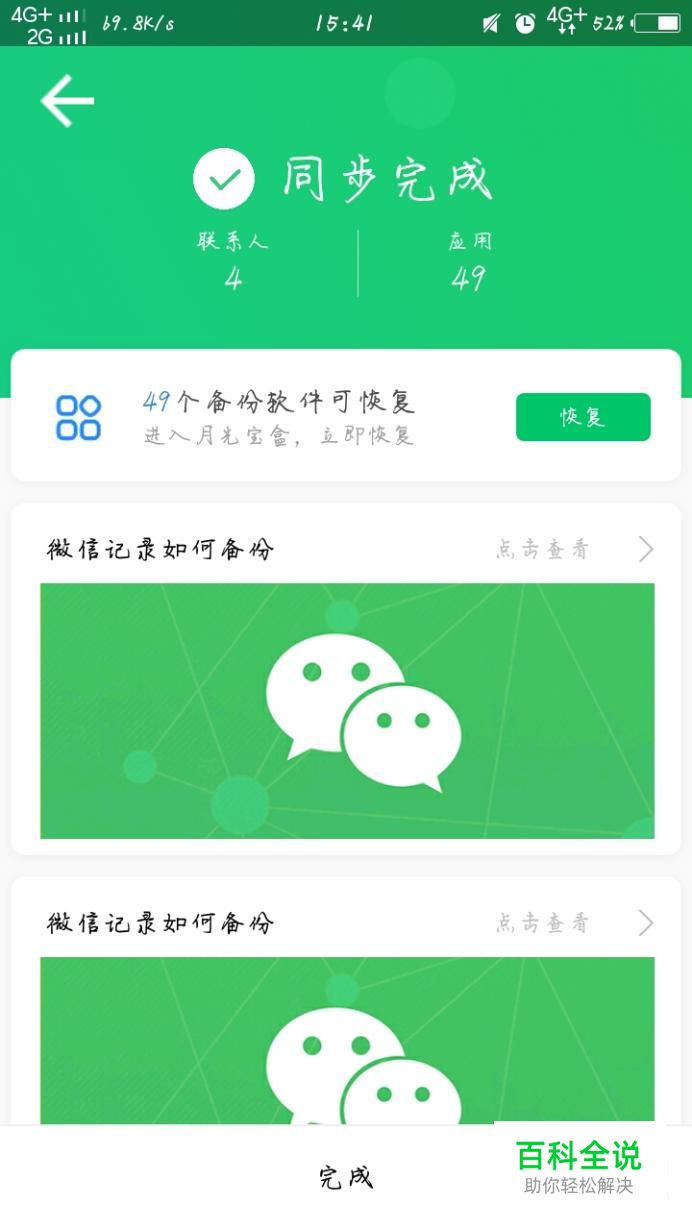Go back using the top arrow
The image size is (692, 1230).
[67, 101]
